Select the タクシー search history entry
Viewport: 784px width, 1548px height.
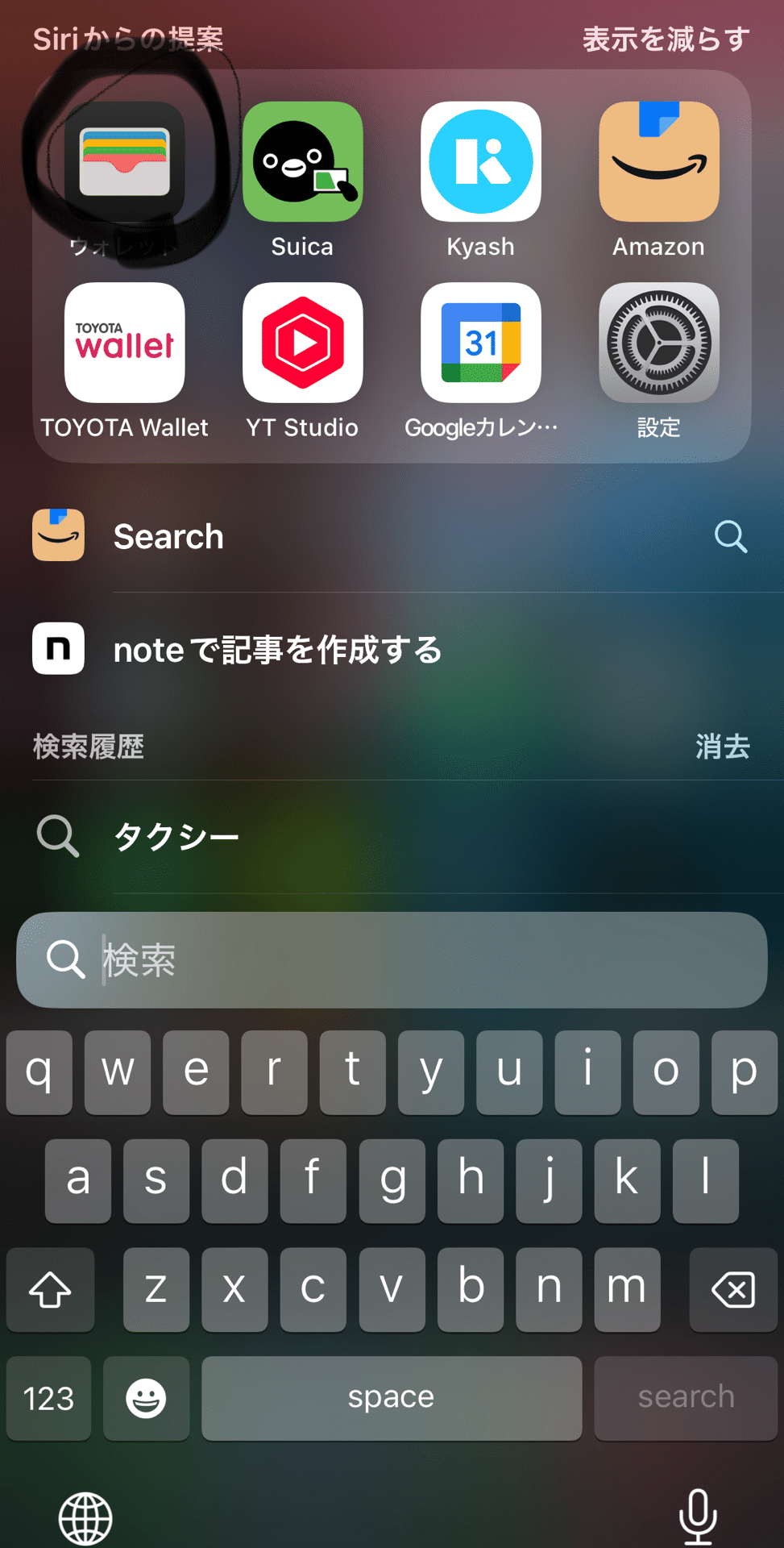pos(179,835)
